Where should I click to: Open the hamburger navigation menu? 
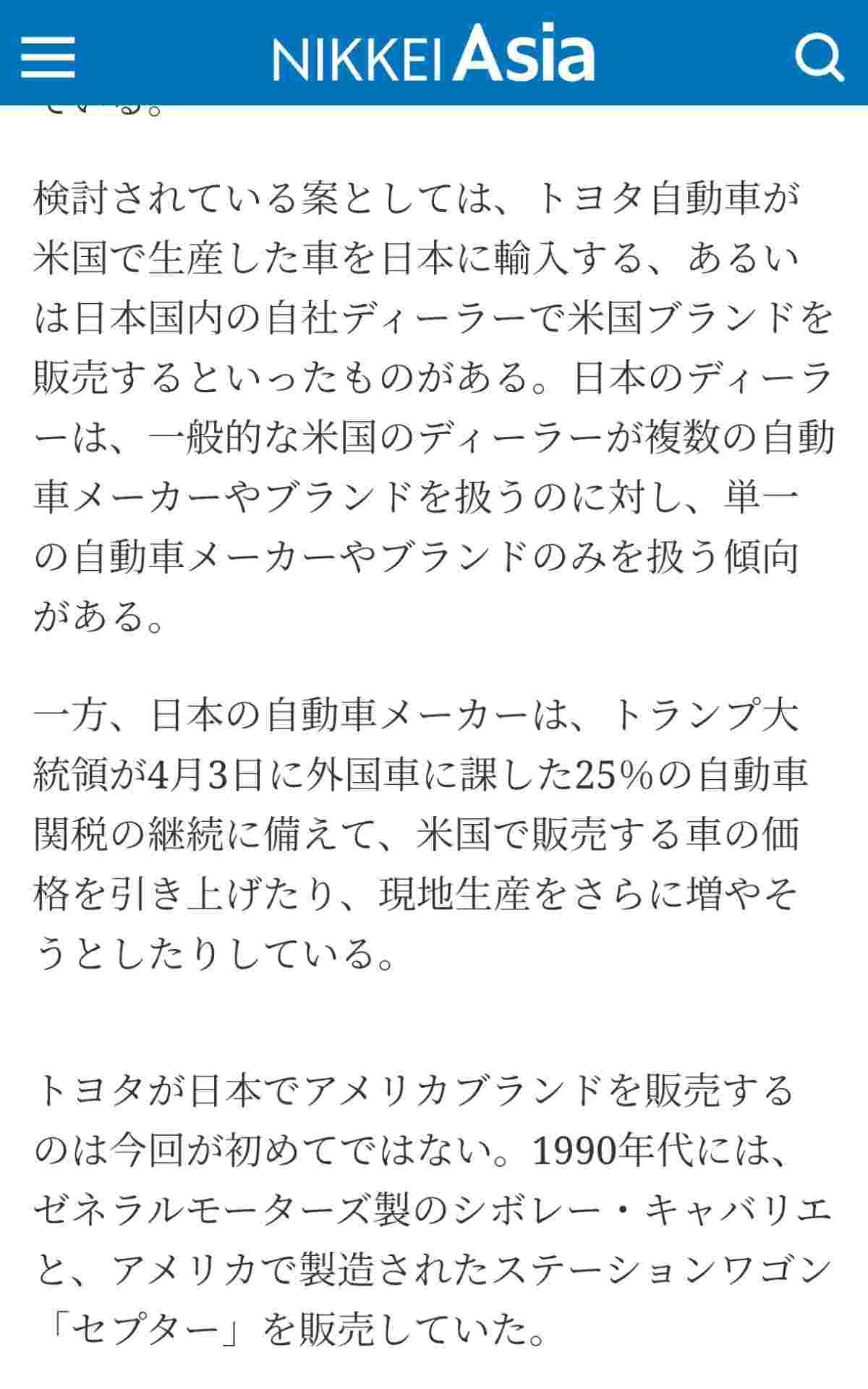pos(48,56)
